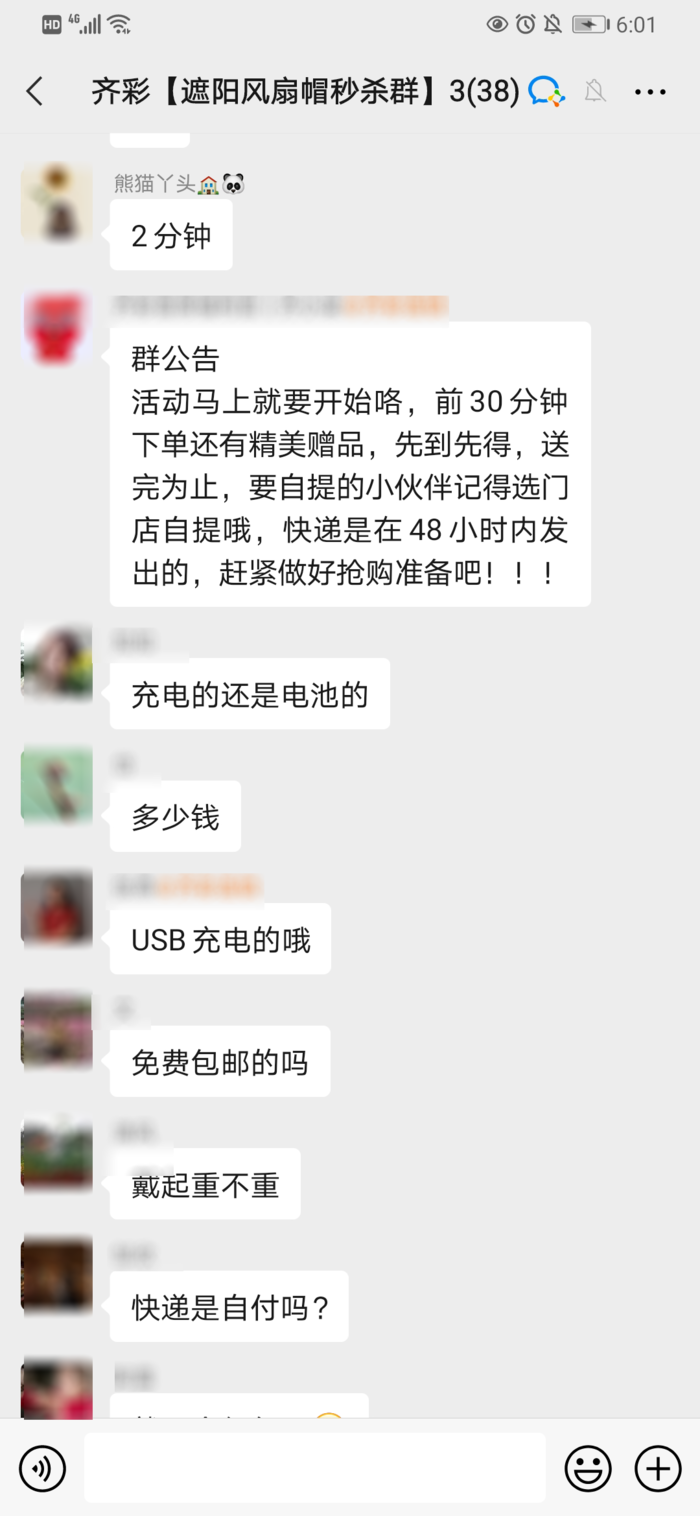The height and width of the screenshot is (1516, 700).
Task: Tap the avatar beside the 群公告 message
Action: coord(57,328)
